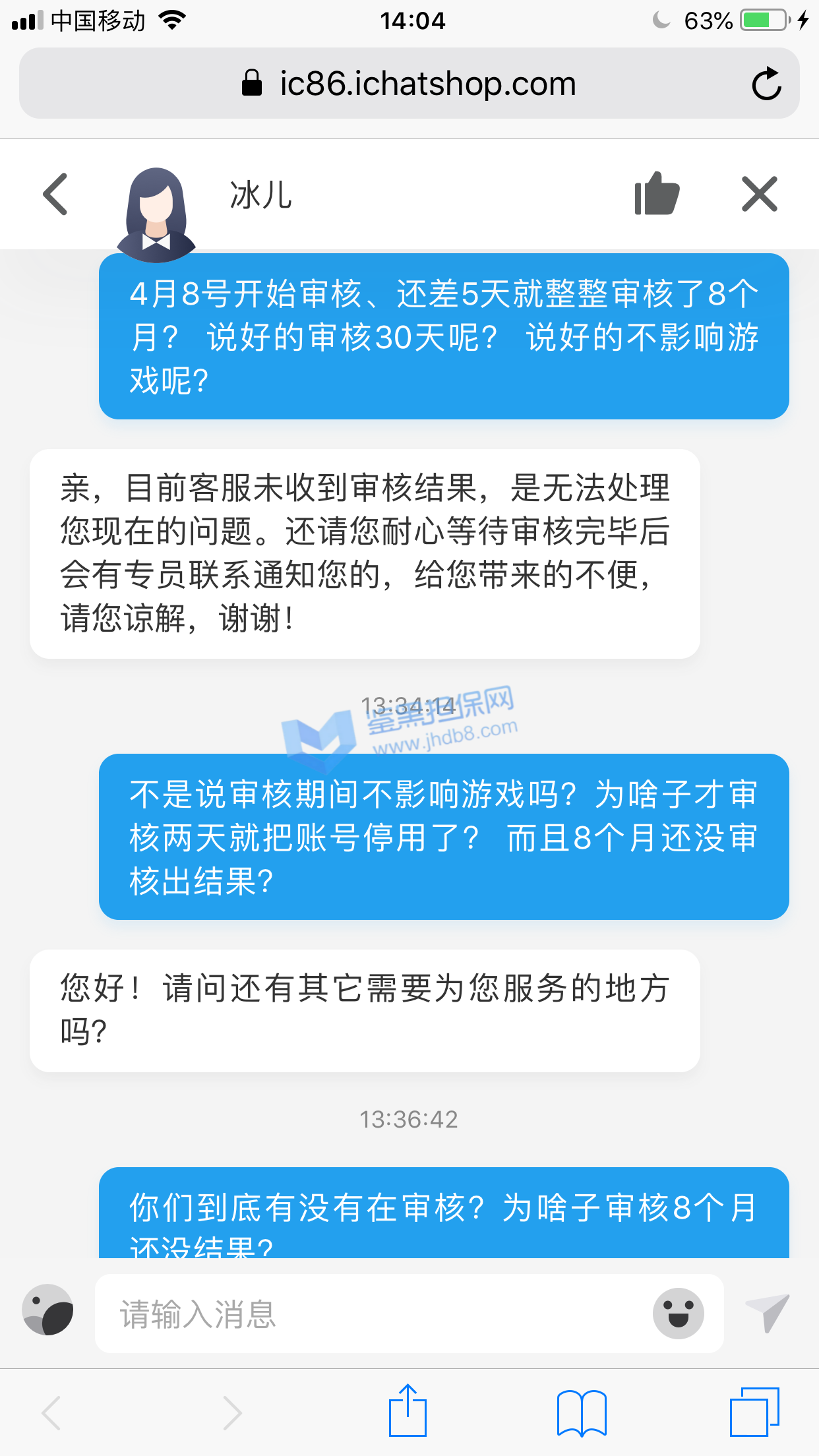Reload the page in Safari
Viewport: 819px width, 1456px height.
(766, 84)
